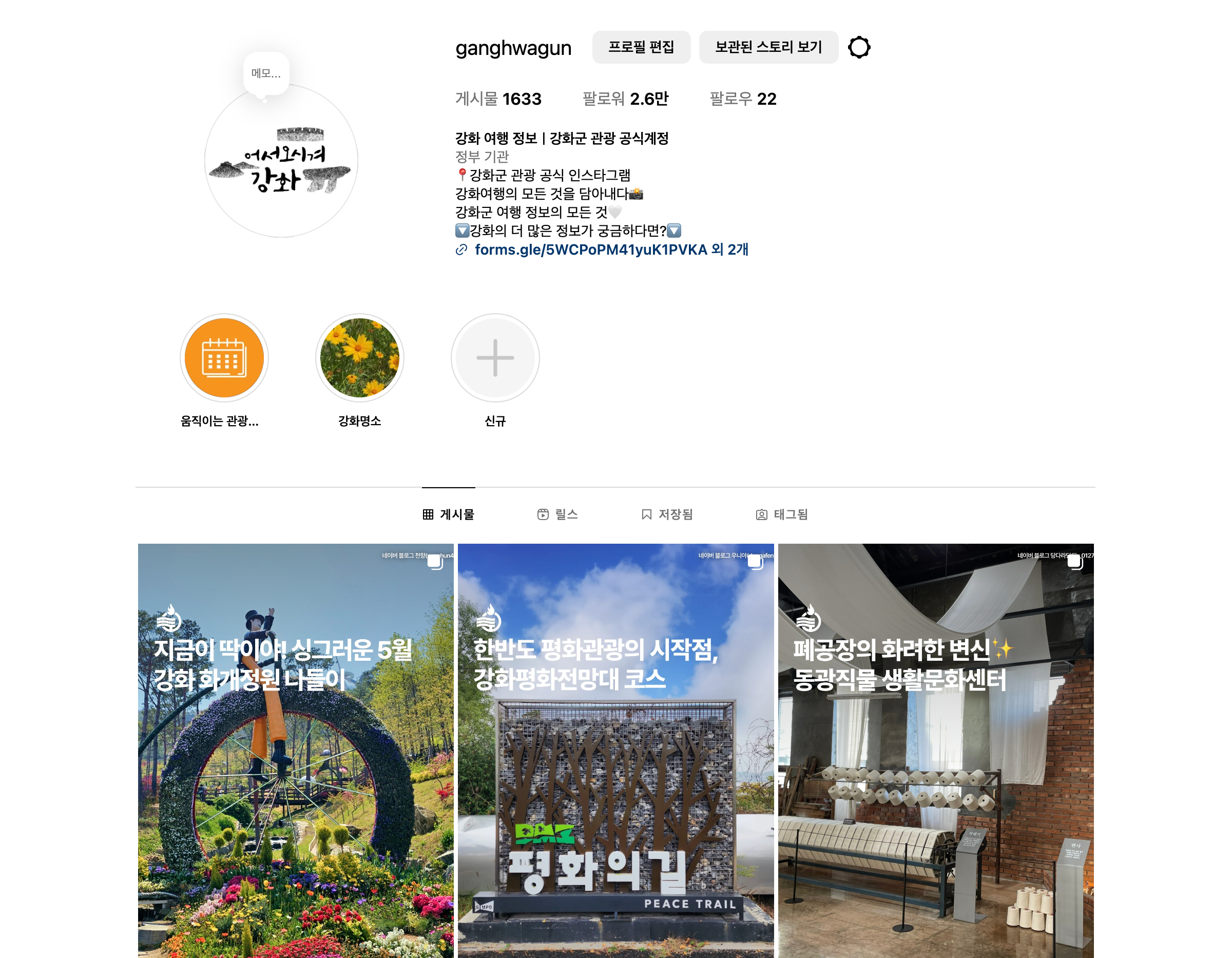This screenshot has width=1232, height=958.
Task: Open the settings gear icon
Action: [x=859, y=47]
